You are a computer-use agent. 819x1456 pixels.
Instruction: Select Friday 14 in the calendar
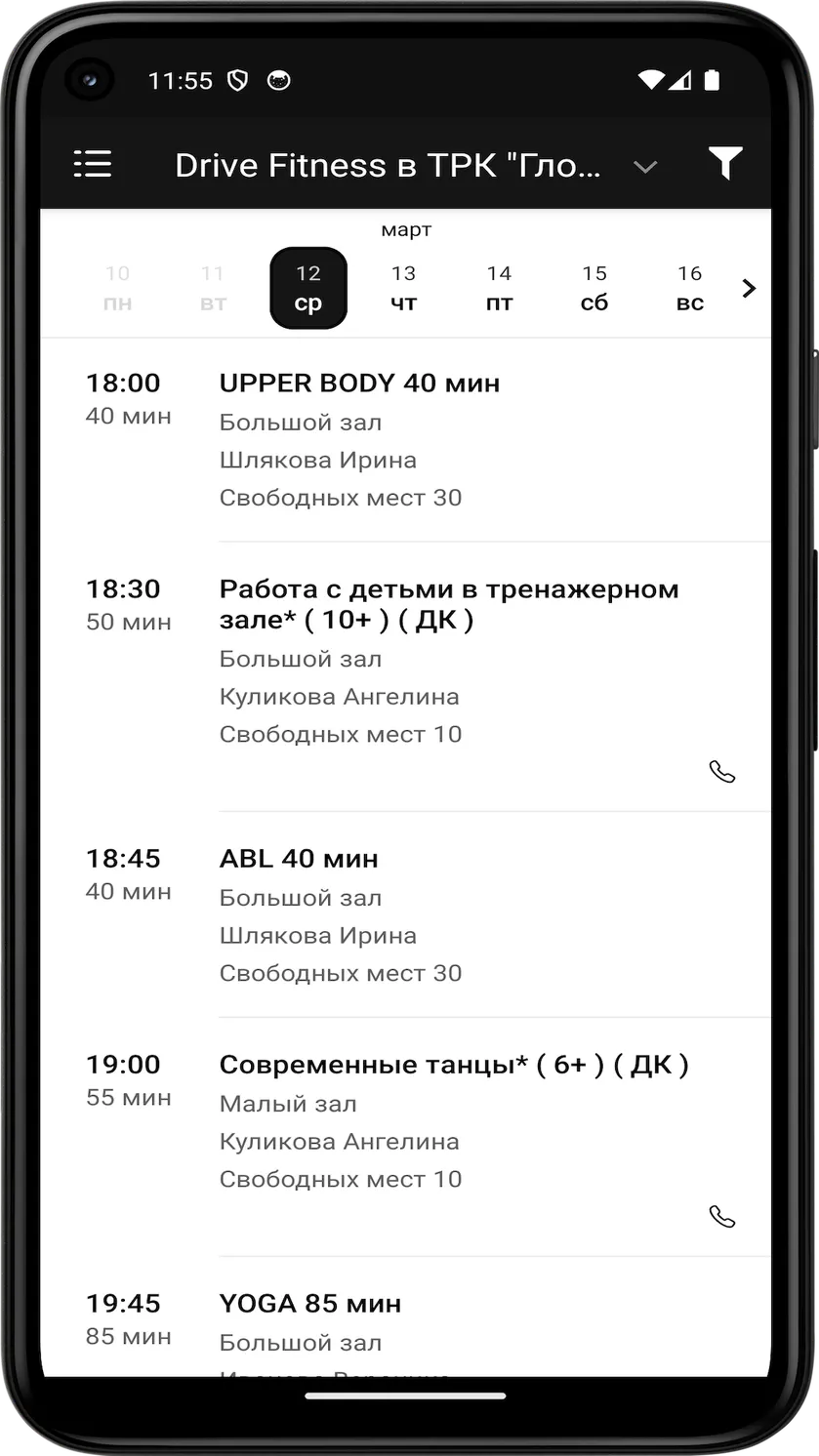499,288
